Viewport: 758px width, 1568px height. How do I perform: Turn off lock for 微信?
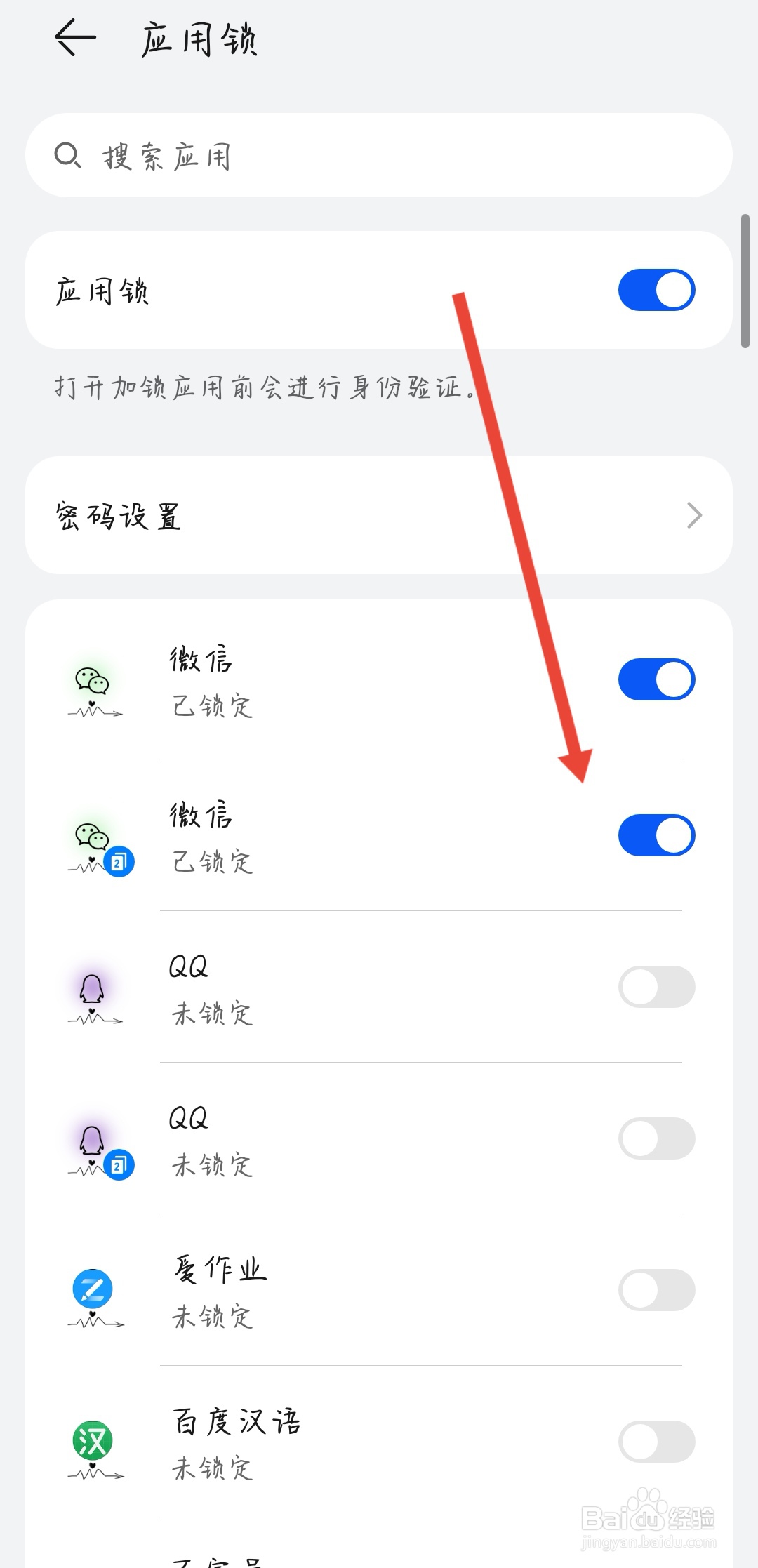tap(656, 679)
